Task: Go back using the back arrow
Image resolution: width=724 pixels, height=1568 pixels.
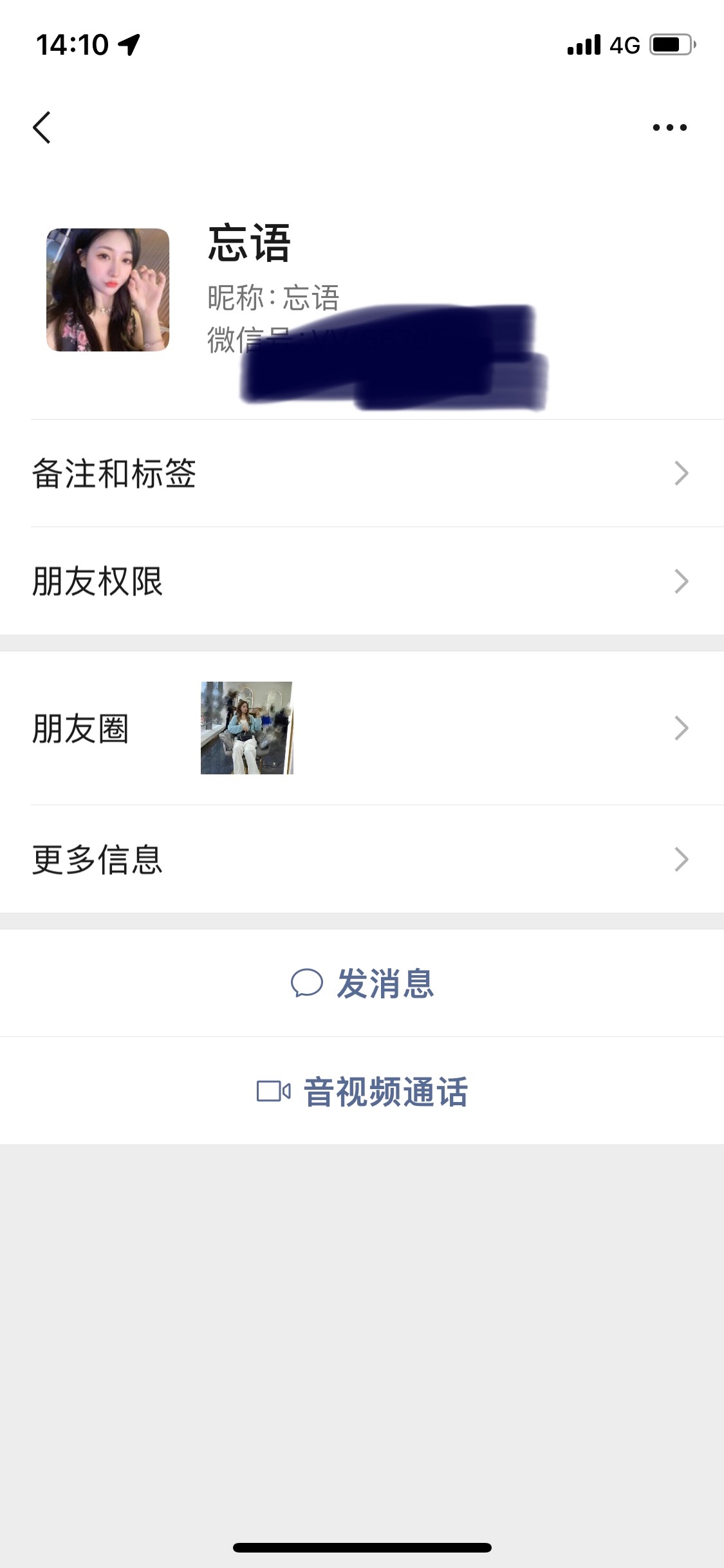Action: (x=42, y=127)
